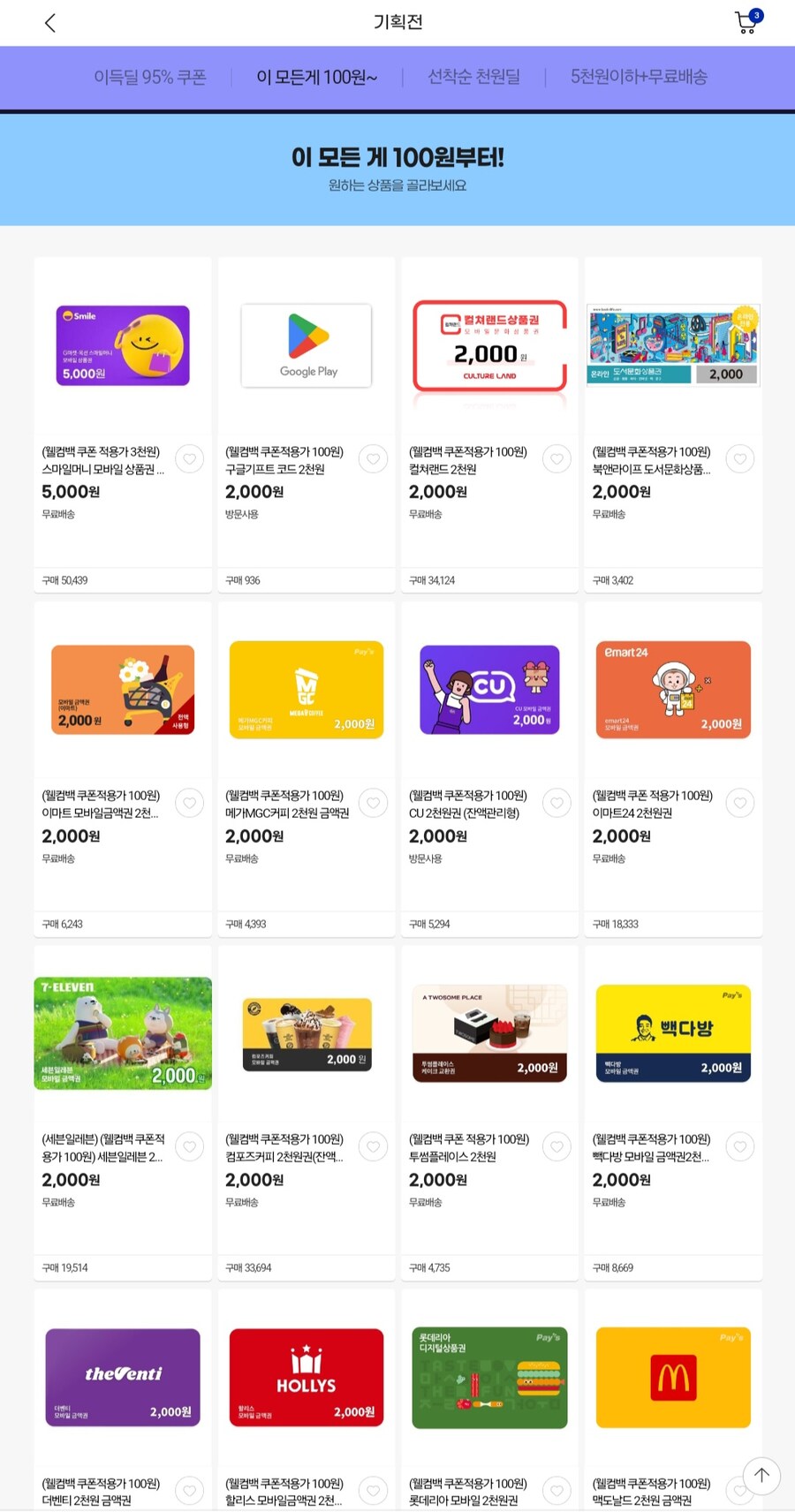The width and height of the screenshot is (795, 1512).
Task: Like the 북앤라이프 도서문화상품권 item
Action: coord(740,458)
